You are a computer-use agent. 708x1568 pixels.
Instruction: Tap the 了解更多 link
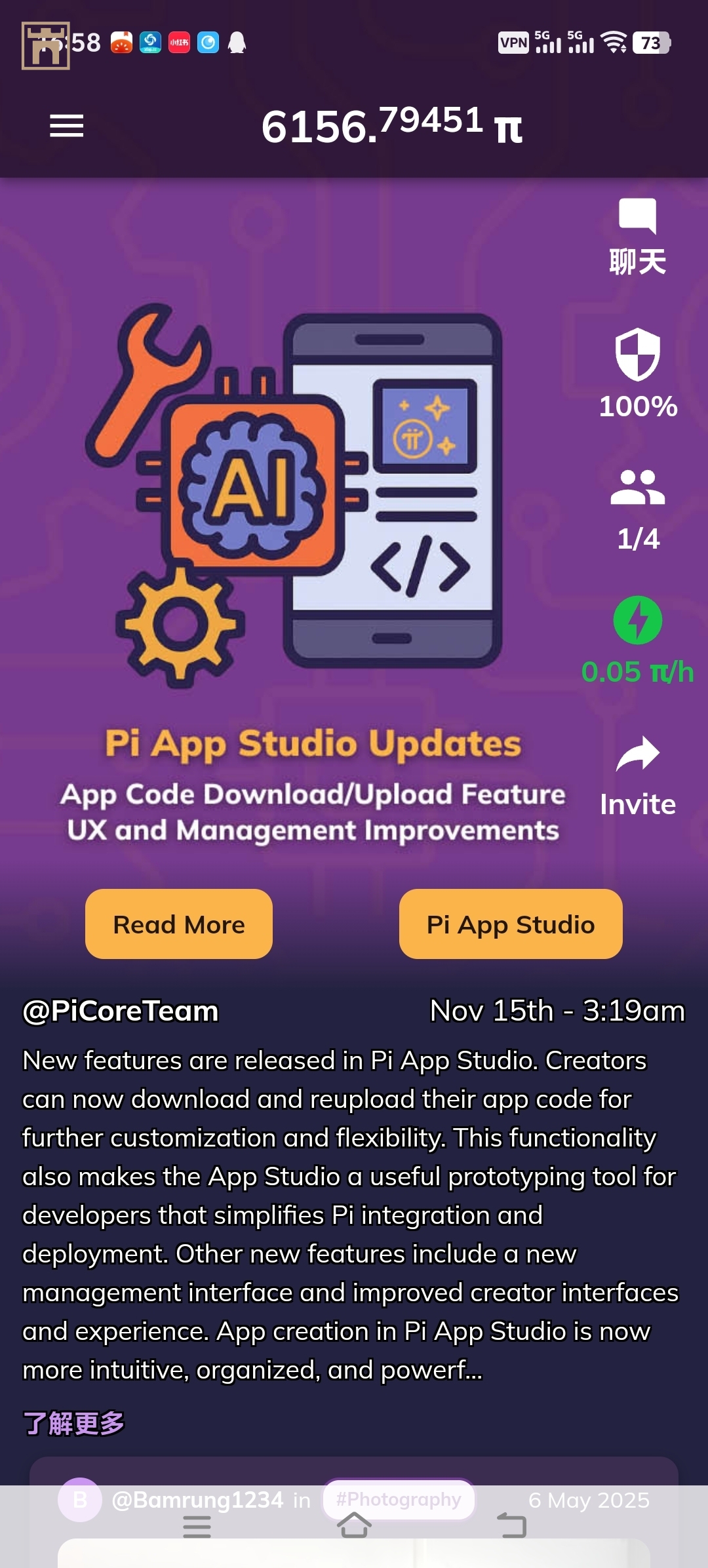[x=74, y=1423]
